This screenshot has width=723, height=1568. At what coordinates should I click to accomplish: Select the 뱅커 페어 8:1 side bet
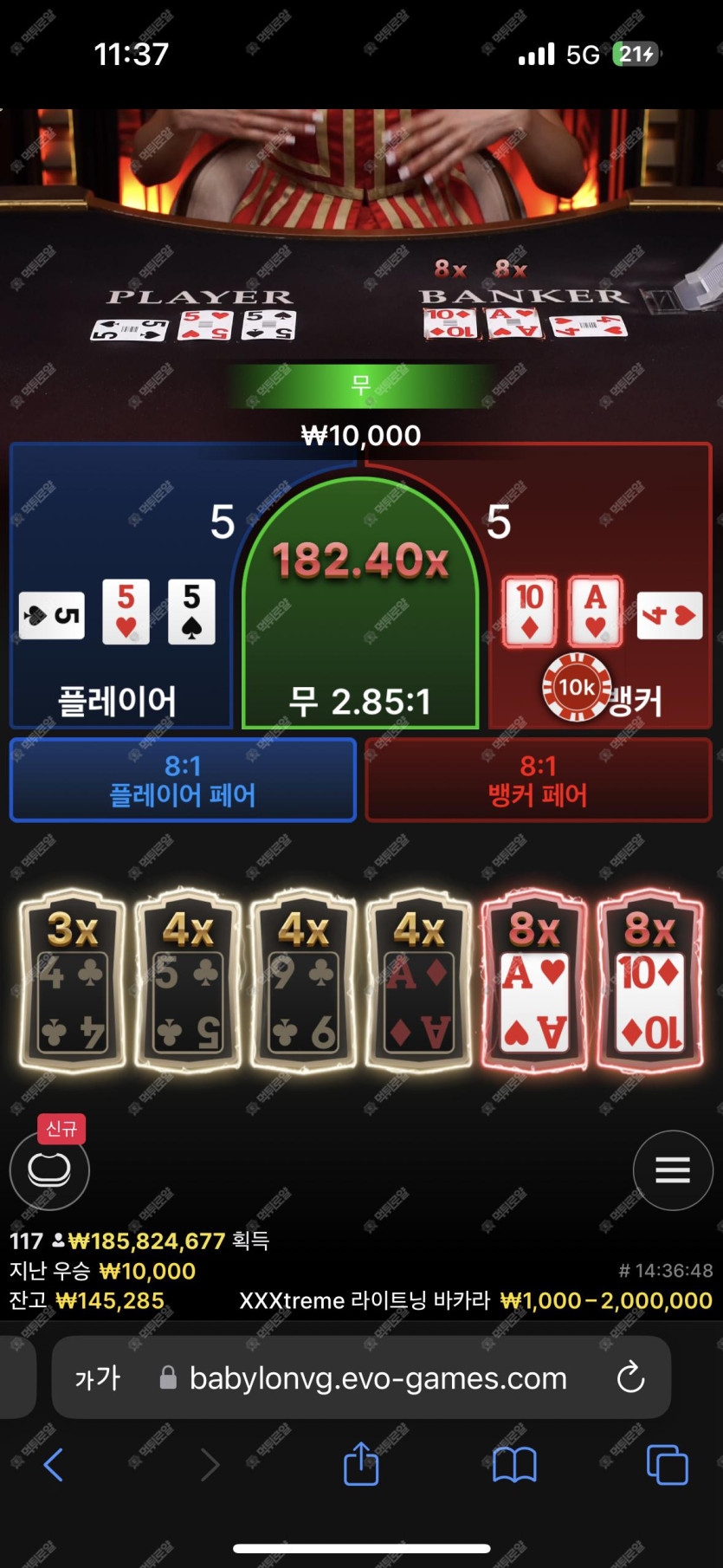click(538, 780)
